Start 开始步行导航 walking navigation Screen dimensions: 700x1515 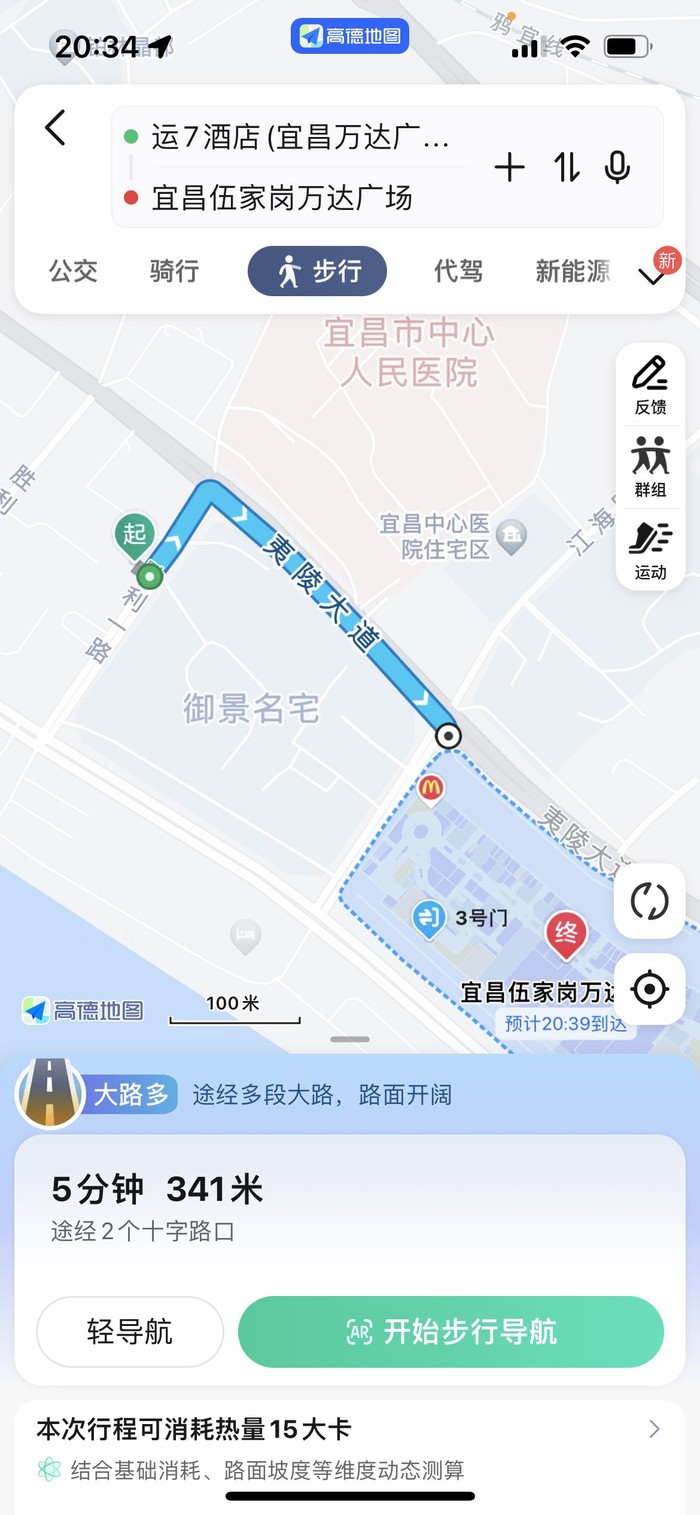click(450, 1331)
